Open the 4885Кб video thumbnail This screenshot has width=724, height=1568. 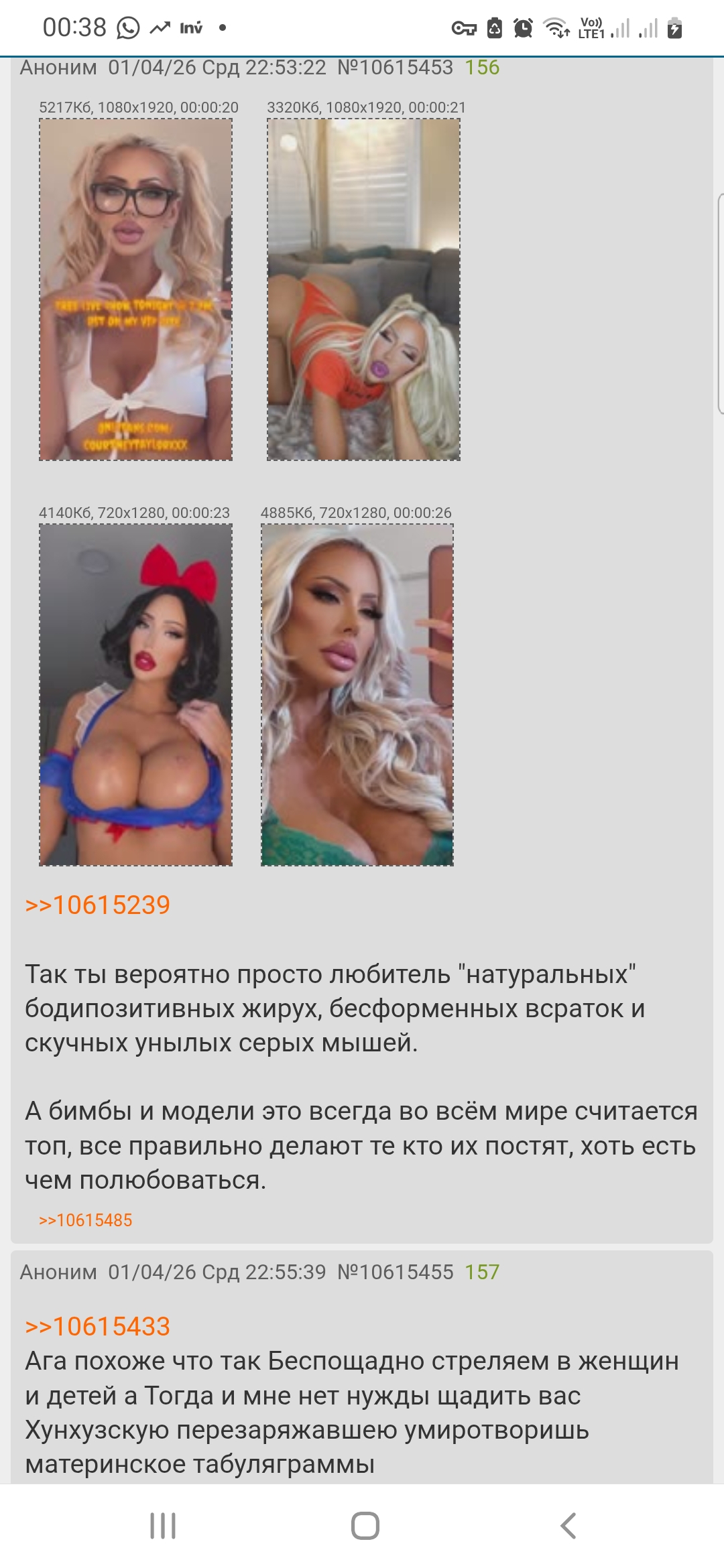[357, 695]
